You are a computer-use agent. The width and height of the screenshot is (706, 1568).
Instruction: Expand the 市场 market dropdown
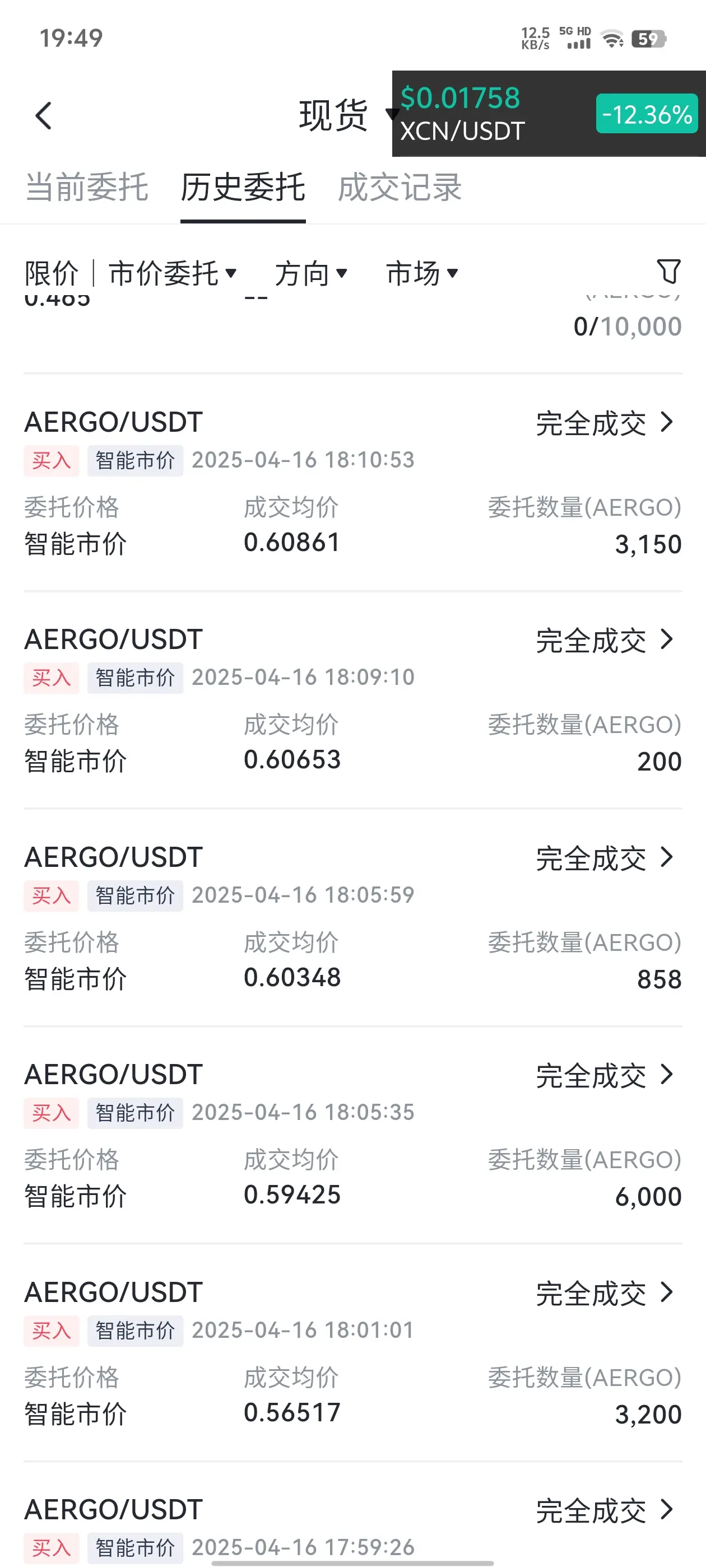[x=421, y=273]
